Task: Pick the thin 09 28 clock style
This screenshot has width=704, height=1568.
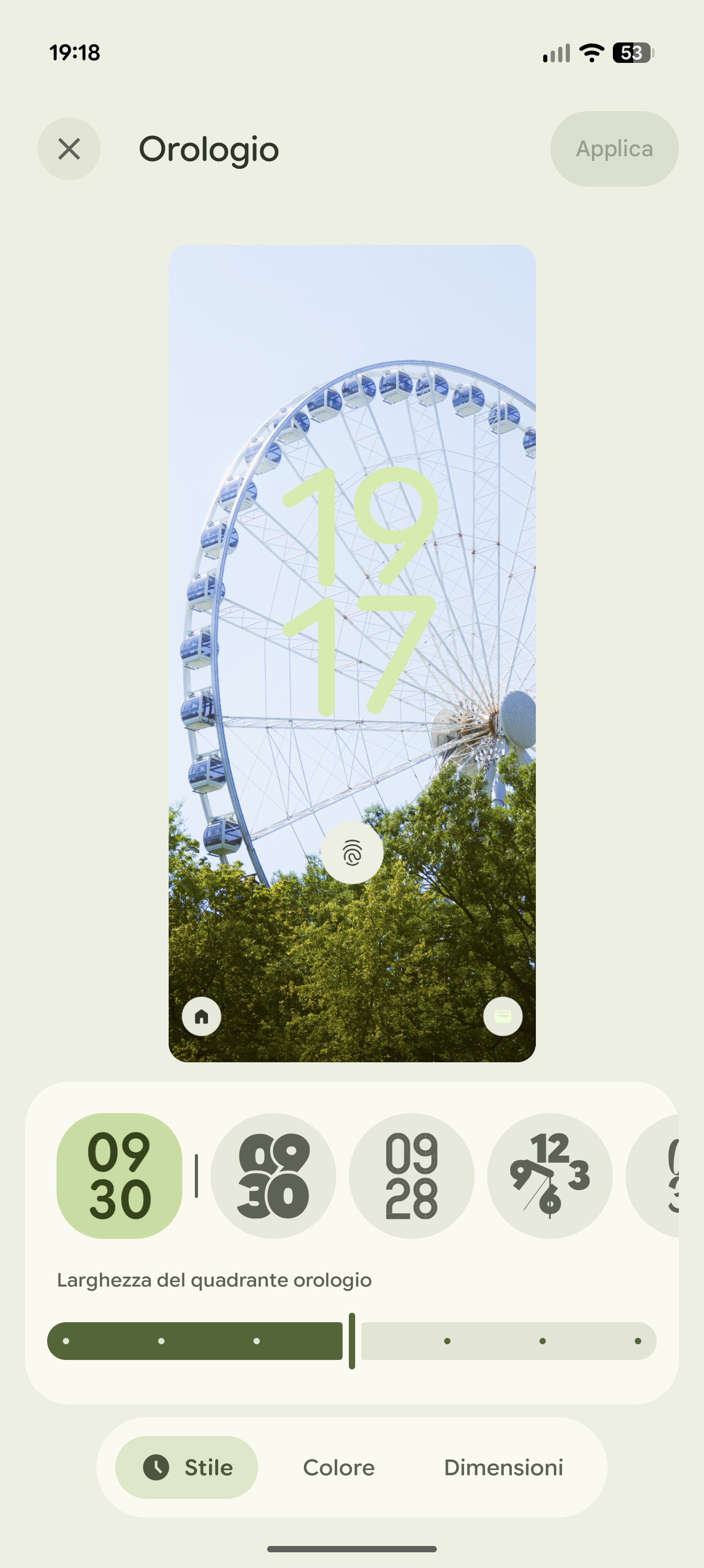Action: coord(411,1175)
